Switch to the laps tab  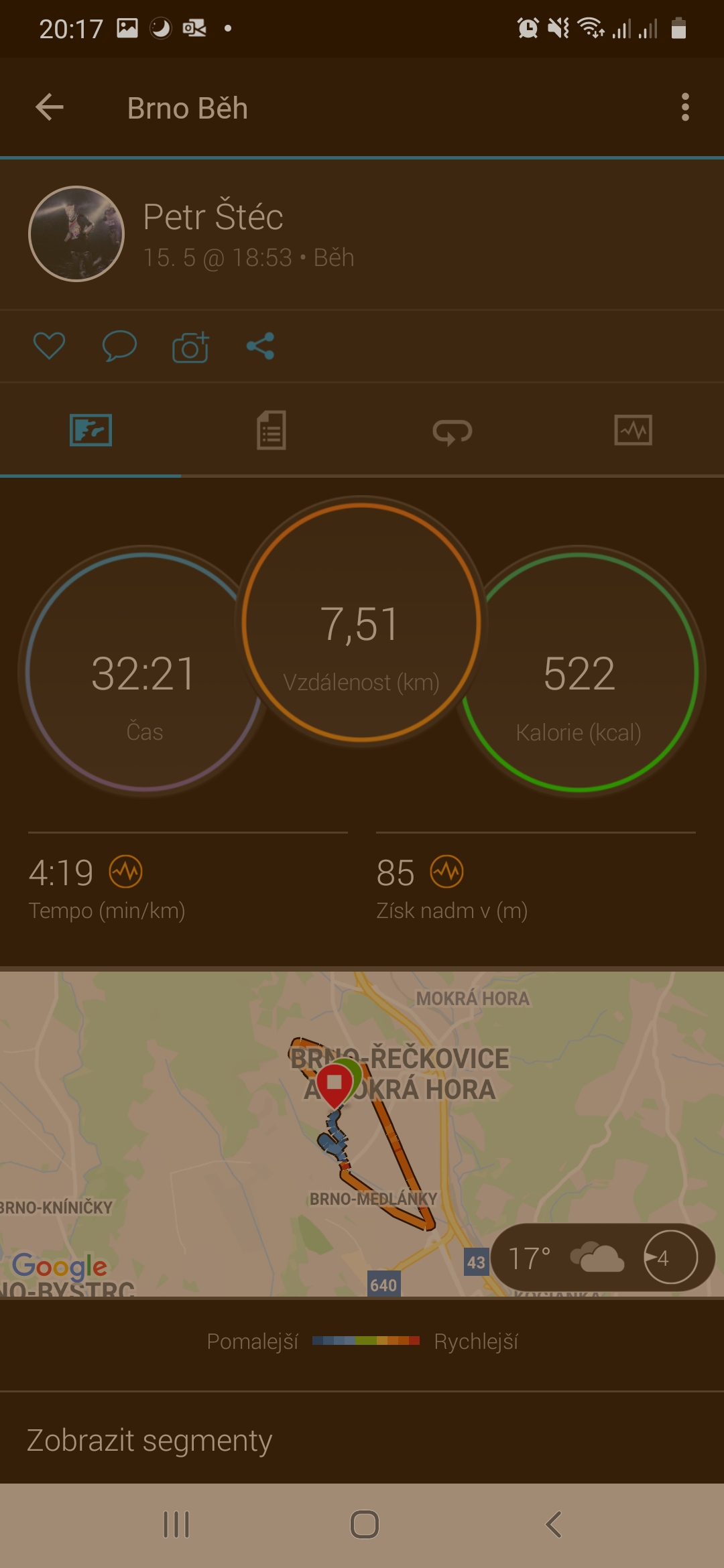[452, 432]
